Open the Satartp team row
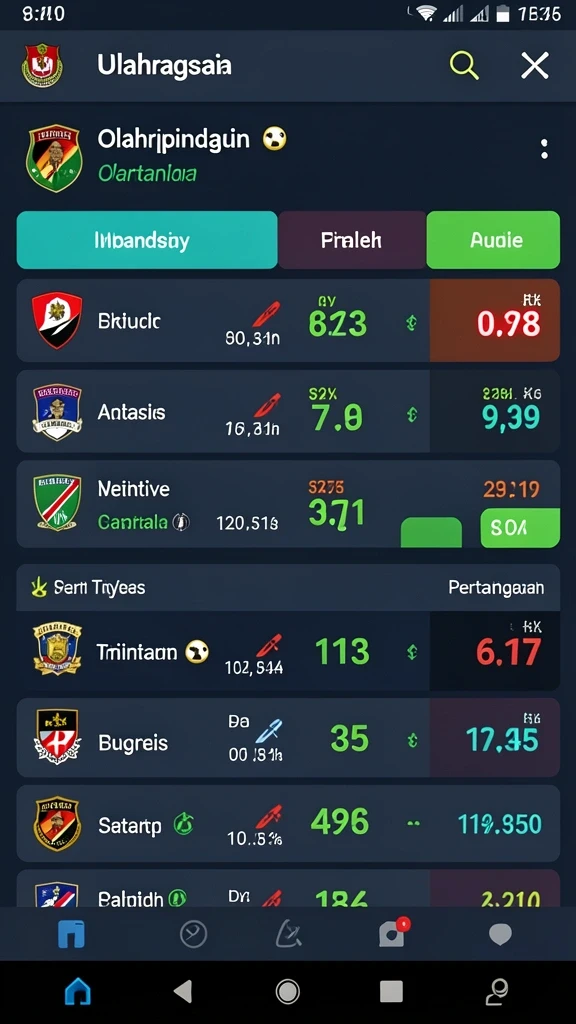Screen dimensions: 576x1024 [x=288, y=824]
